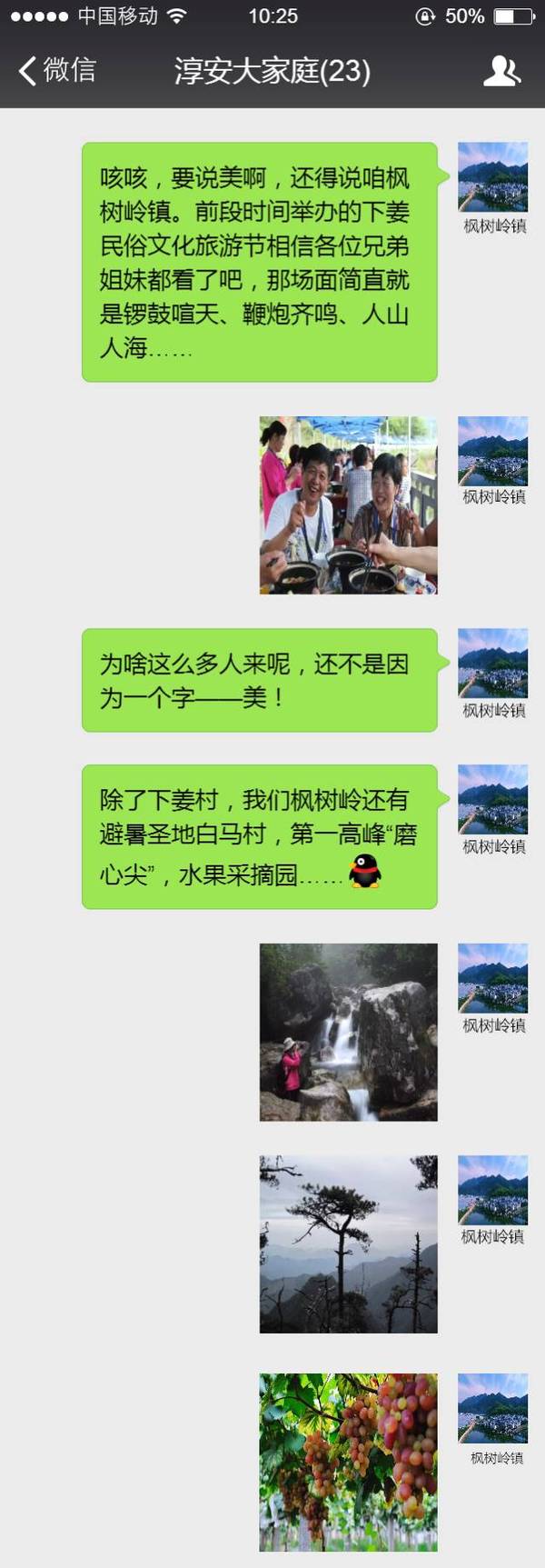
Task: Open 枫树岭镇 profile next to 为啥这么多人来呢 message
Action: (x=492, y=663)
